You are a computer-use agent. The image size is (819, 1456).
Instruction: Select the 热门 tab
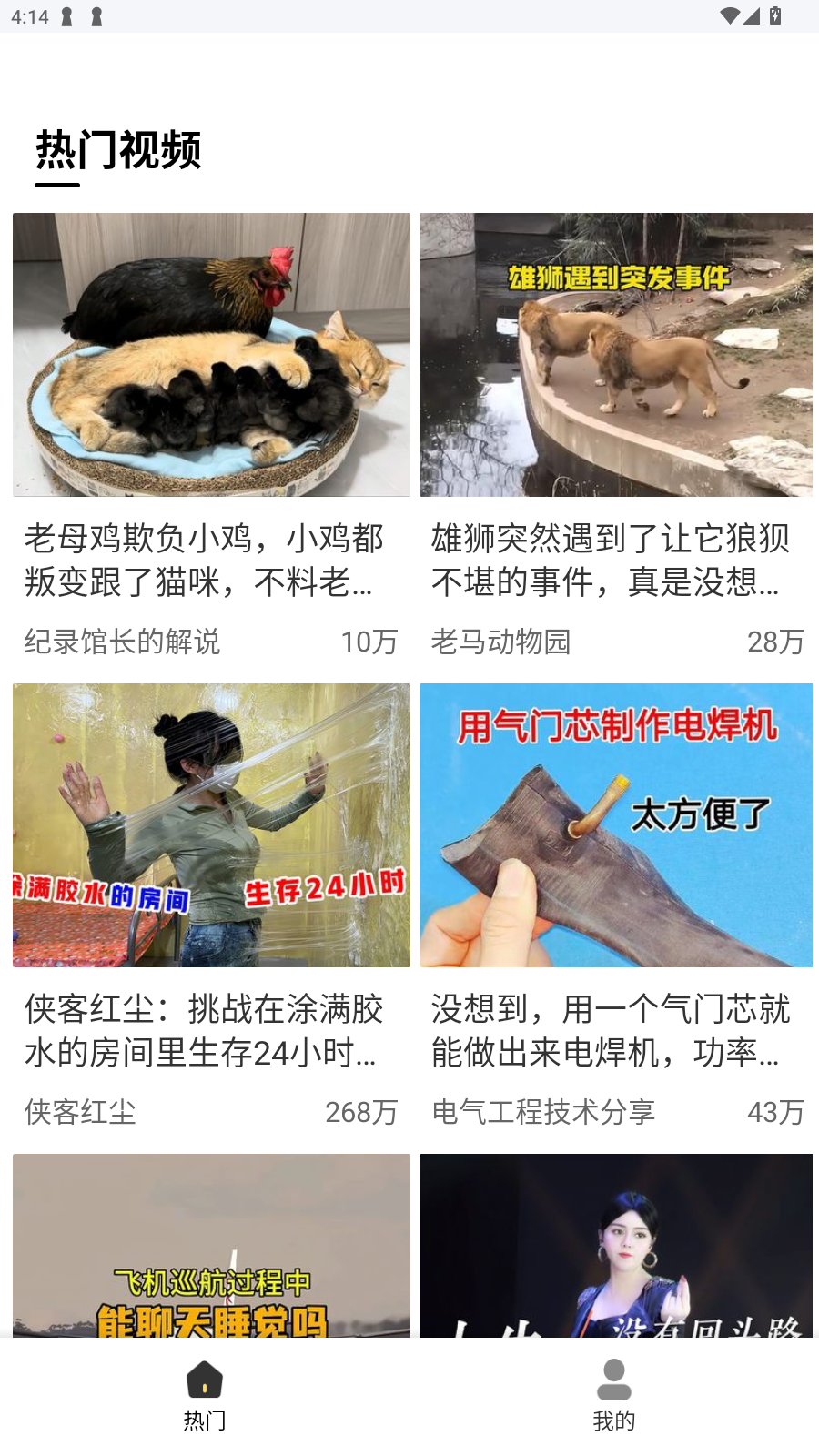[205, 1395]
